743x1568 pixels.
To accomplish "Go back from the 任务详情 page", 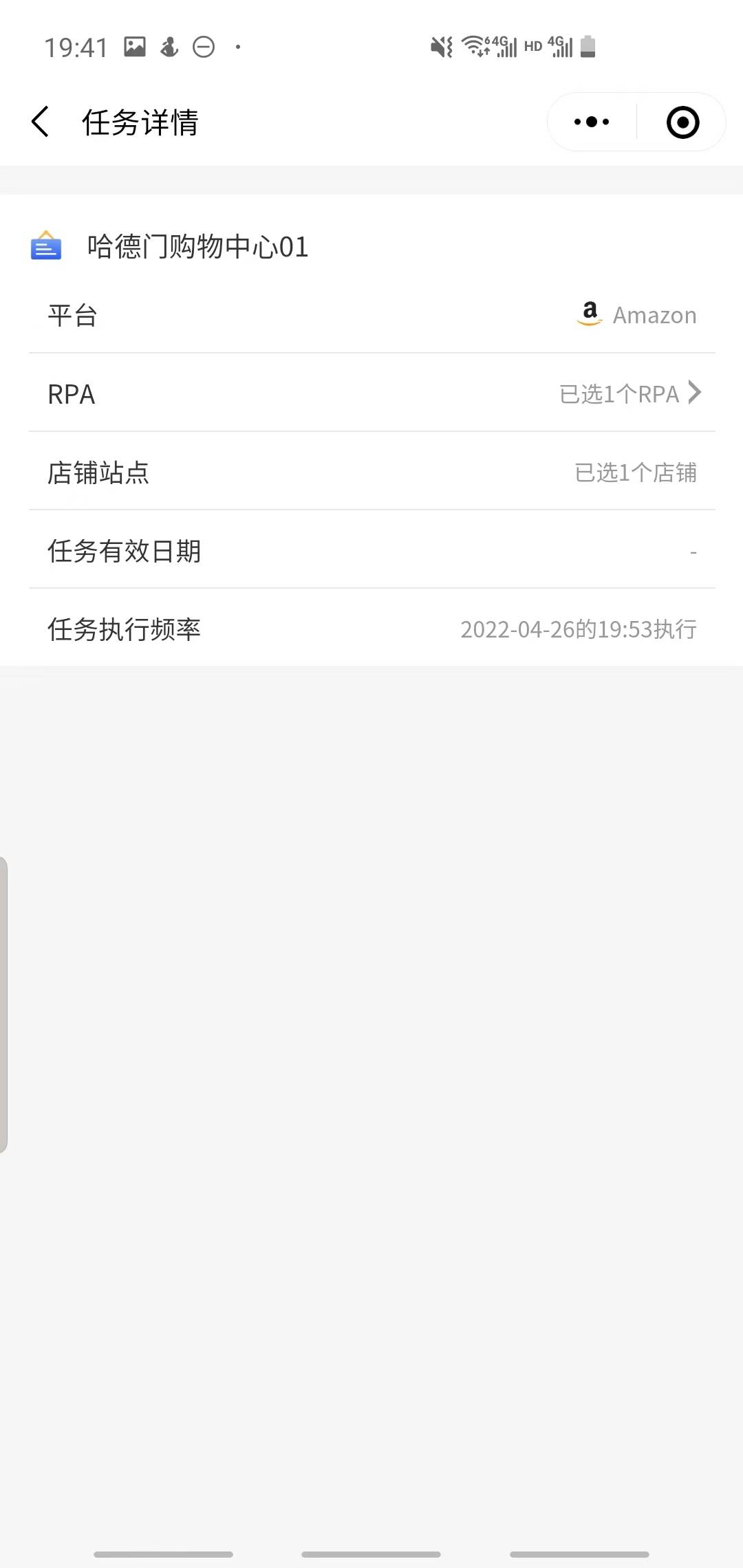I will click(x=41, y=122).
